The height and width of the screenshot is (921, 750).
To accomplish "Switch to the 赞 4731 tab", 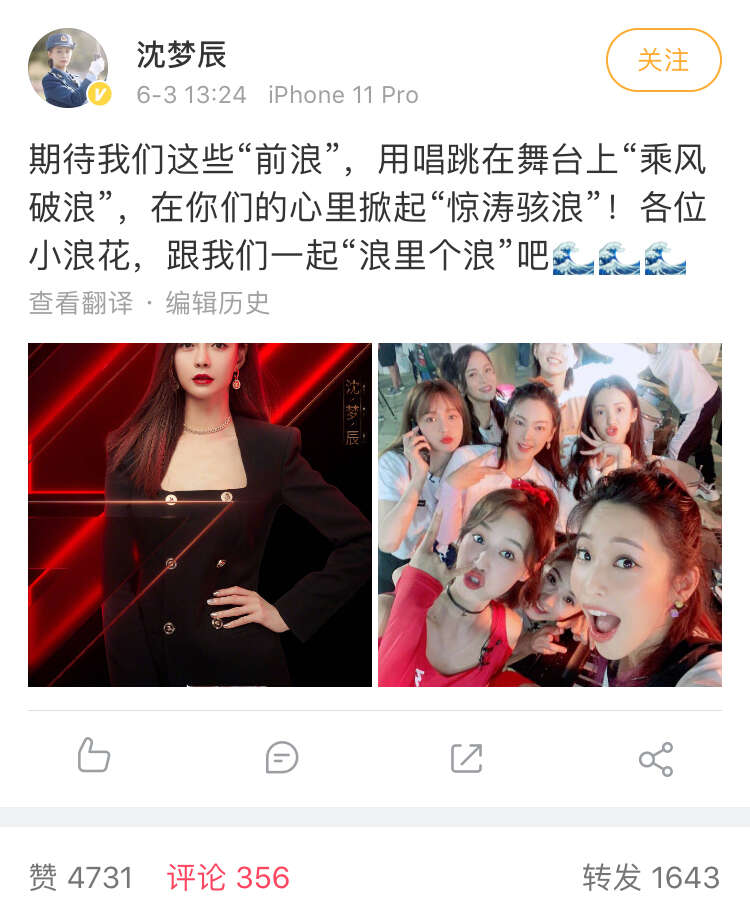I will pos(81,878).
